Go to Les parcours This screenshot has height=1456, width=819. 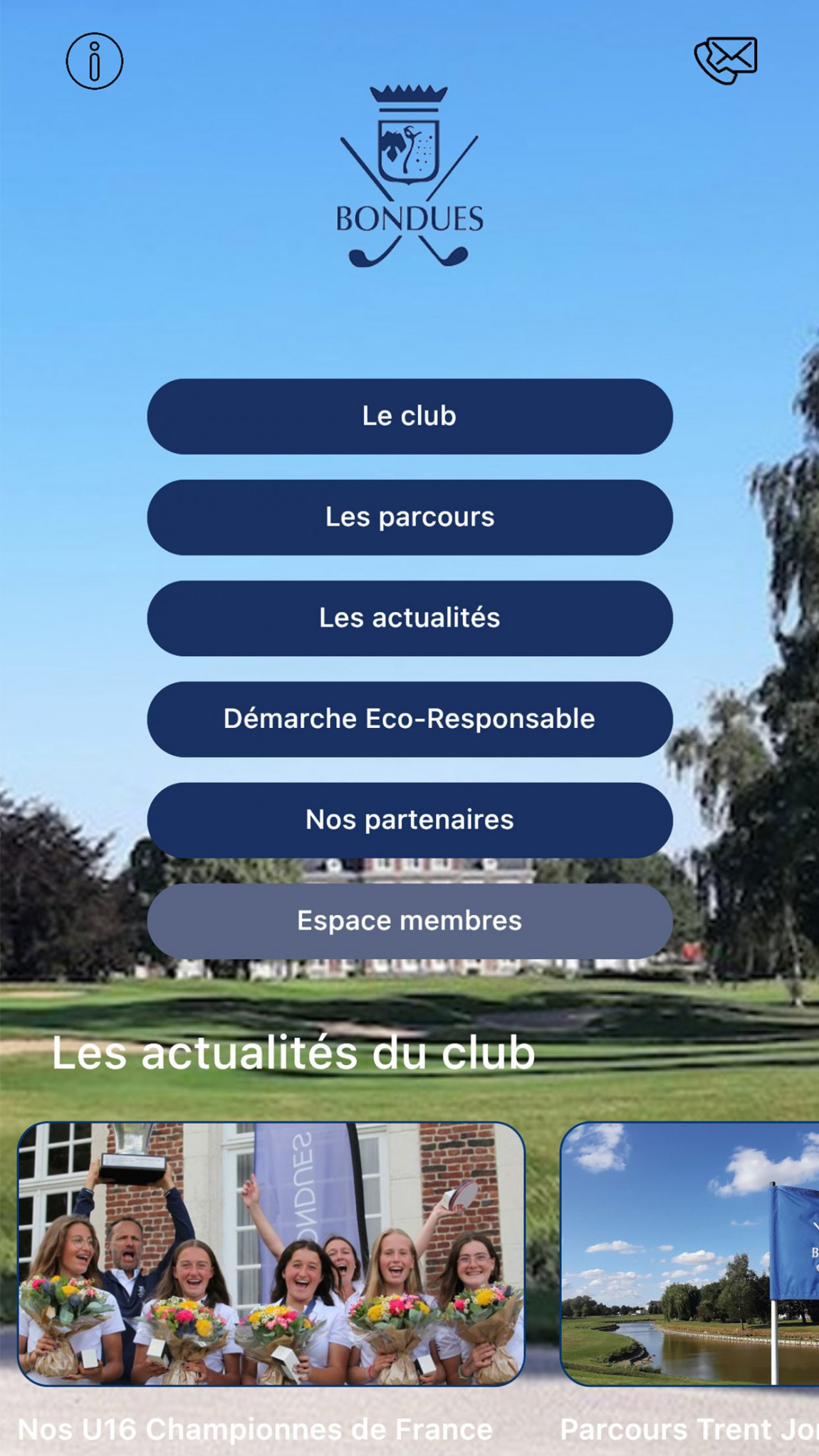pos(409,517)
